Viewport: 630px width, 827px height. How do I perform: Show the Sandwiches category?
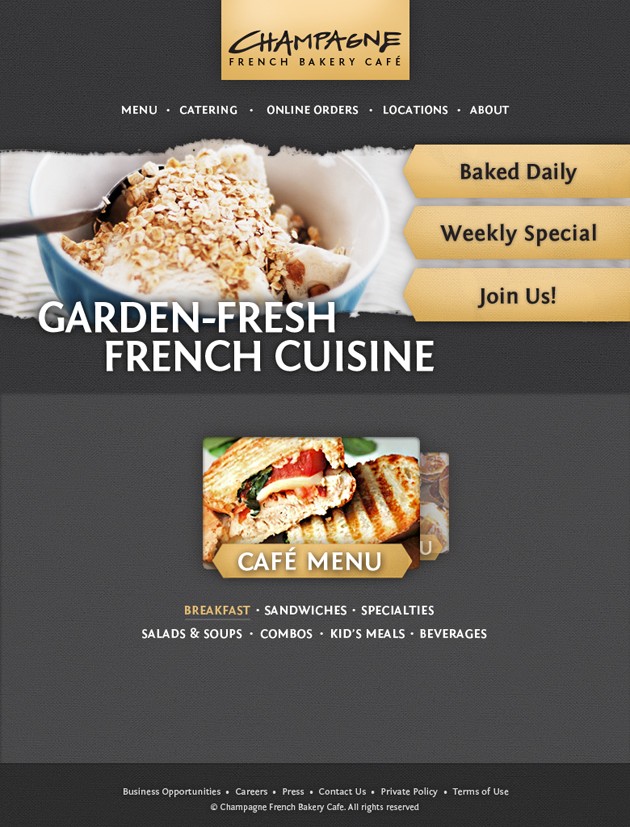click(305, 610)
